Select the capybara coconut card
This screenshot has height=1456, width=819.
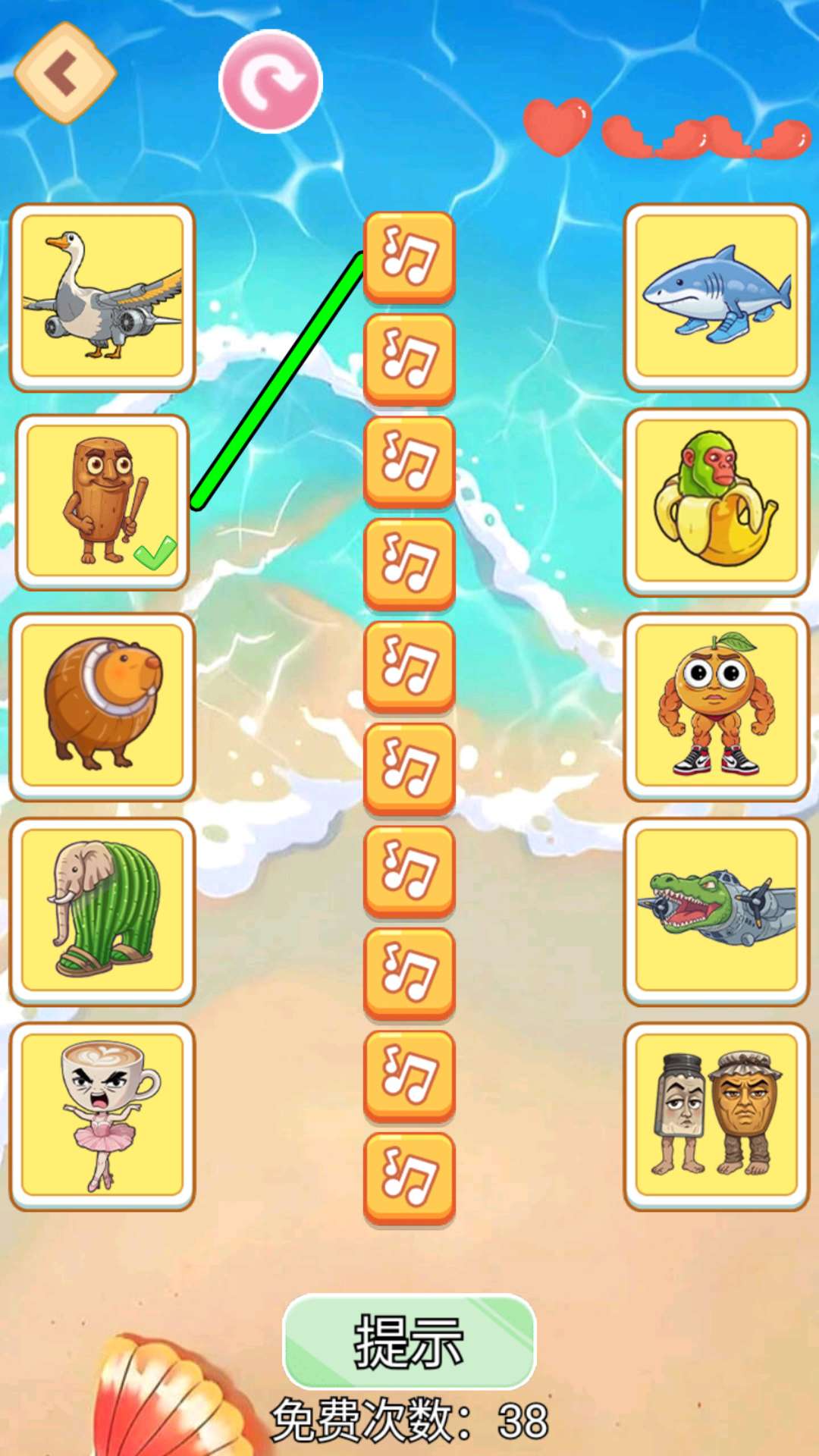(102, 706)
